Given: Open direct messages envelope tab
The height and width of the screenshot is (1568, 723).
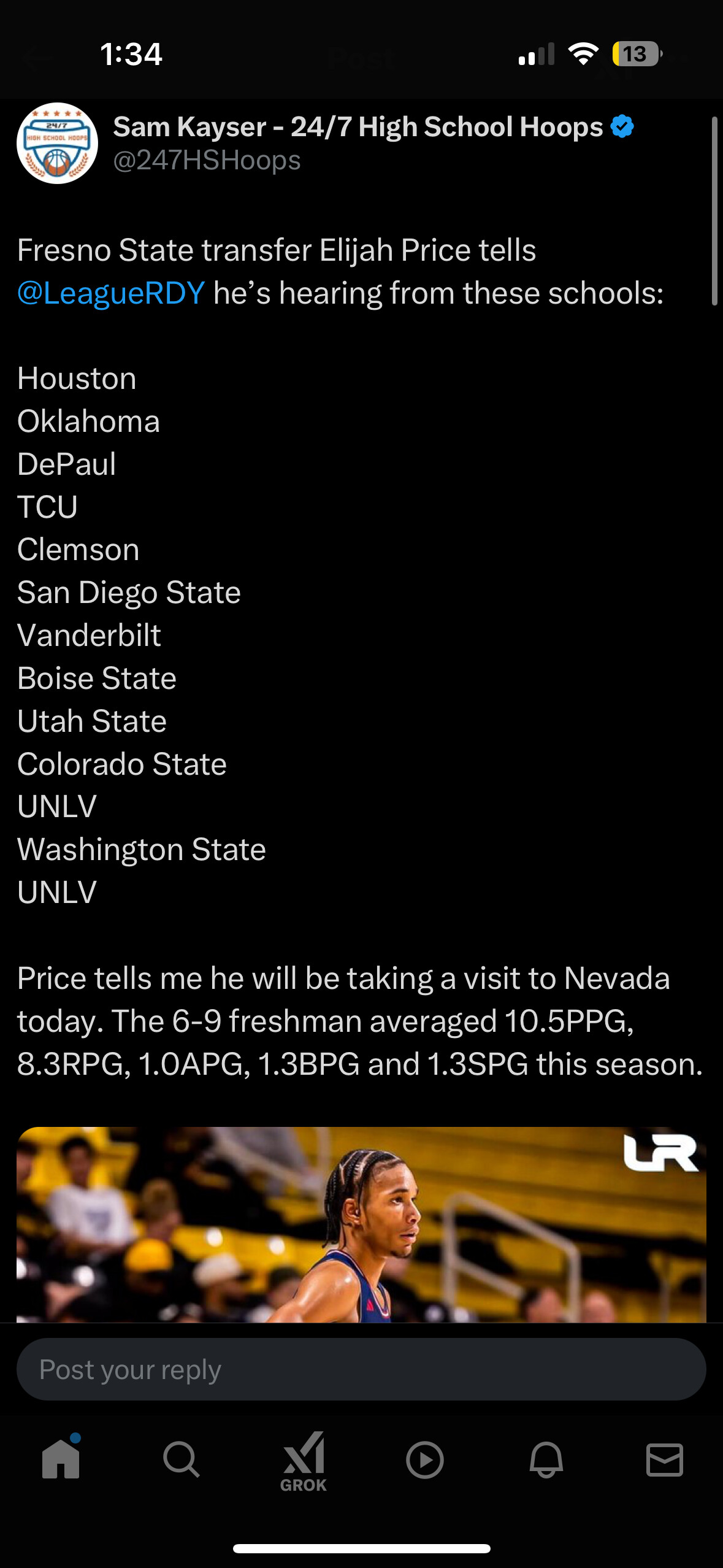Looking at the screenshot, I should pyautogui.click(x=665, y=1459).
